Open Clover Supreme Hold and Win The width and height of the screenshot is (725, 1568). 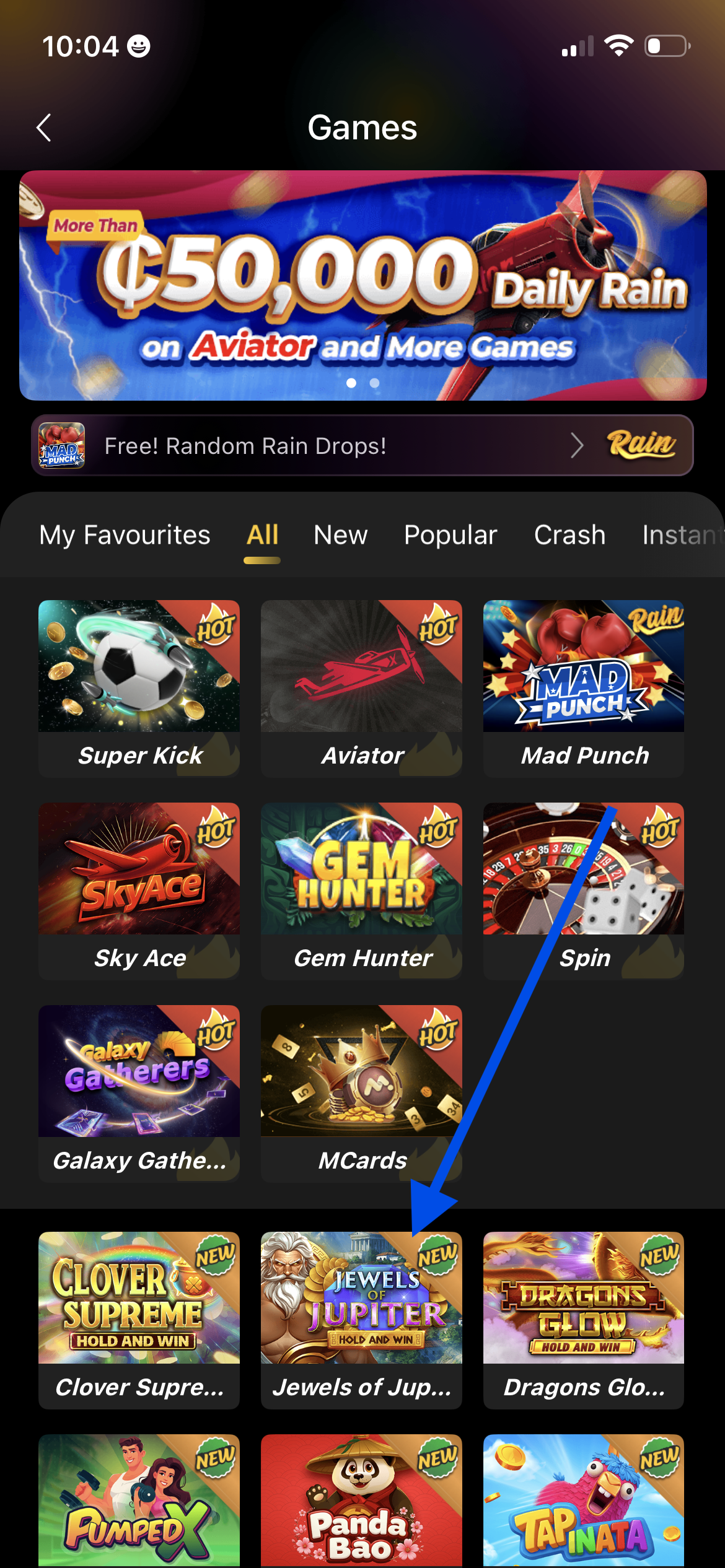pyautogui.click(x=139, y=1319)
